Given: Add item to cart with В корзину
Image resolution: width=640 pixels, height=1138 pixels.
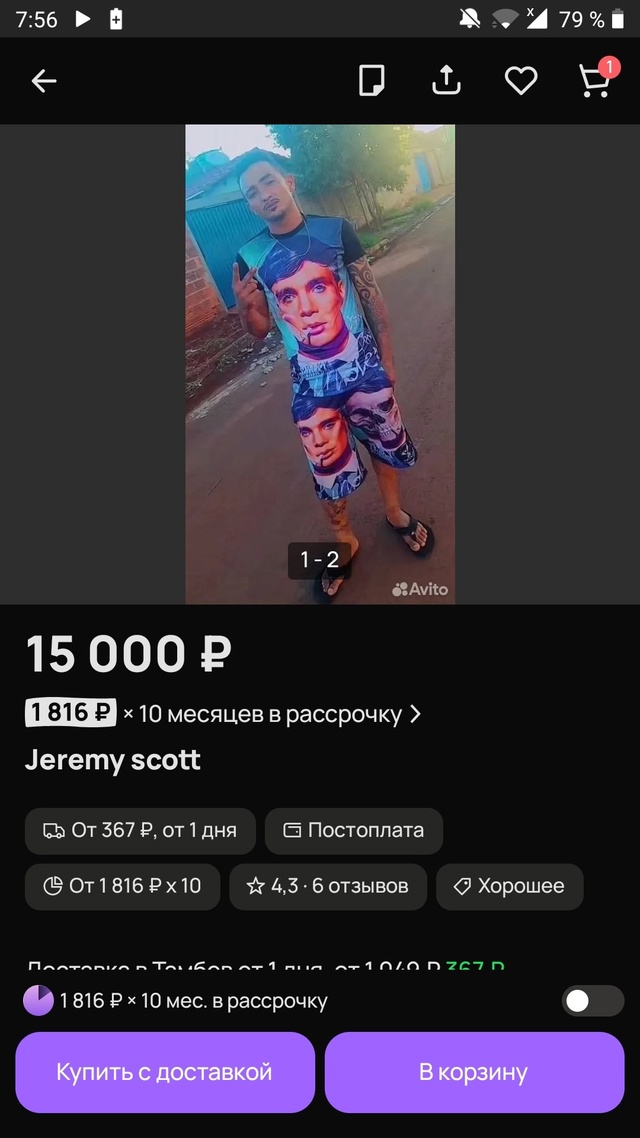Looking at the screenshot, I should [x=474, y=1072].
